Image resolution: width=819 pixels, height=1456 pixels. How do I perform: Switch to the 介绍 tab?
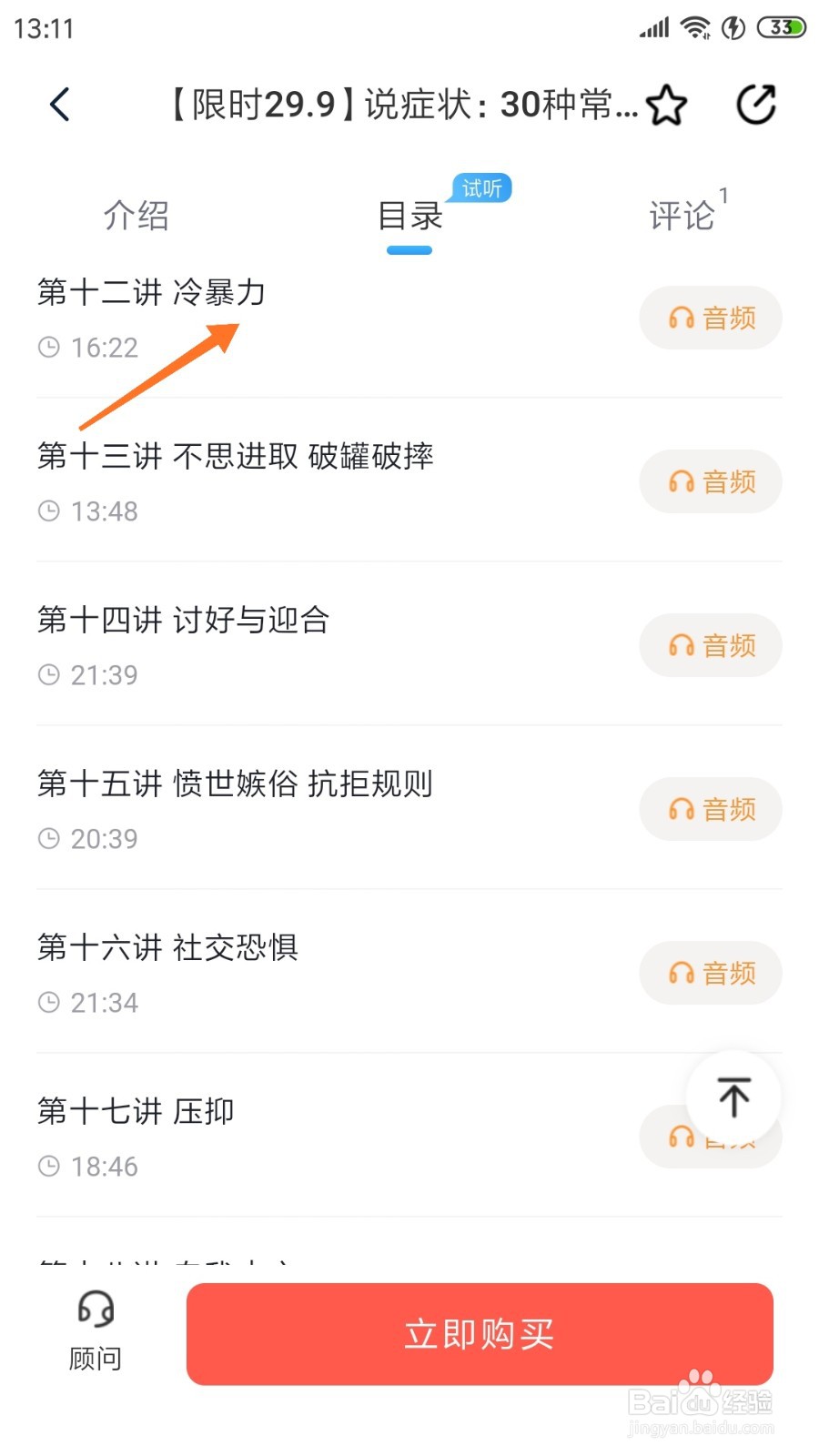(136, 216)
